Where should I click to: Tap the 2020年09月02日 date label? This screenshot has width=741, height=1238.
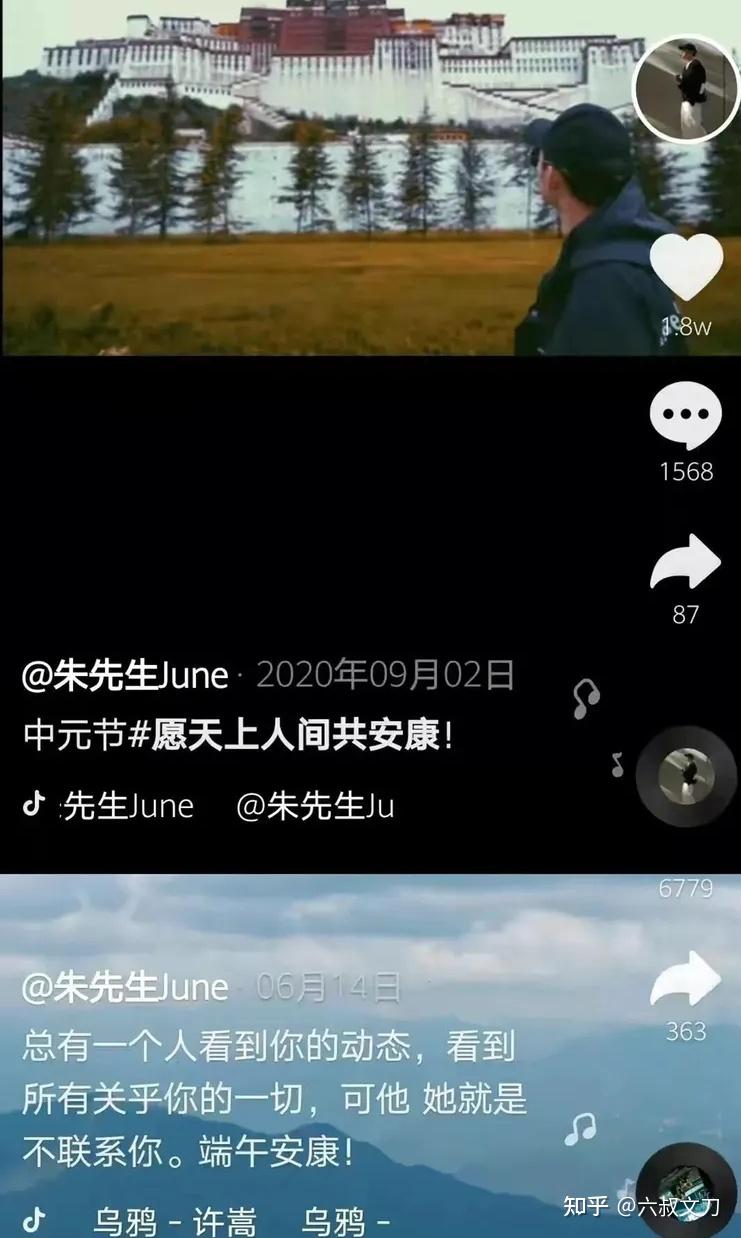pos(385,675)
